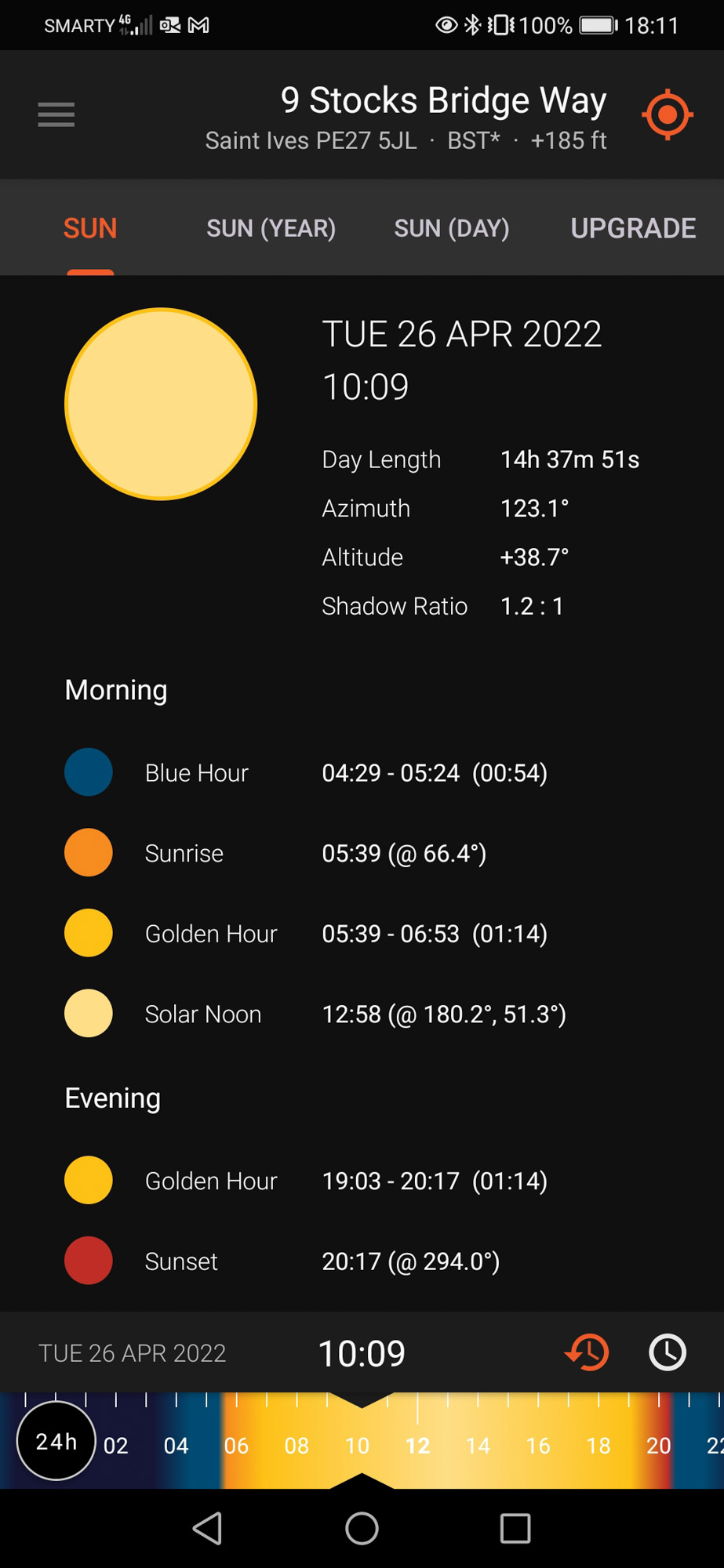This screenshot has width=724, height=1568.
Task: Switch to the SUN (YEAR) tab
Action: point(271,228)
